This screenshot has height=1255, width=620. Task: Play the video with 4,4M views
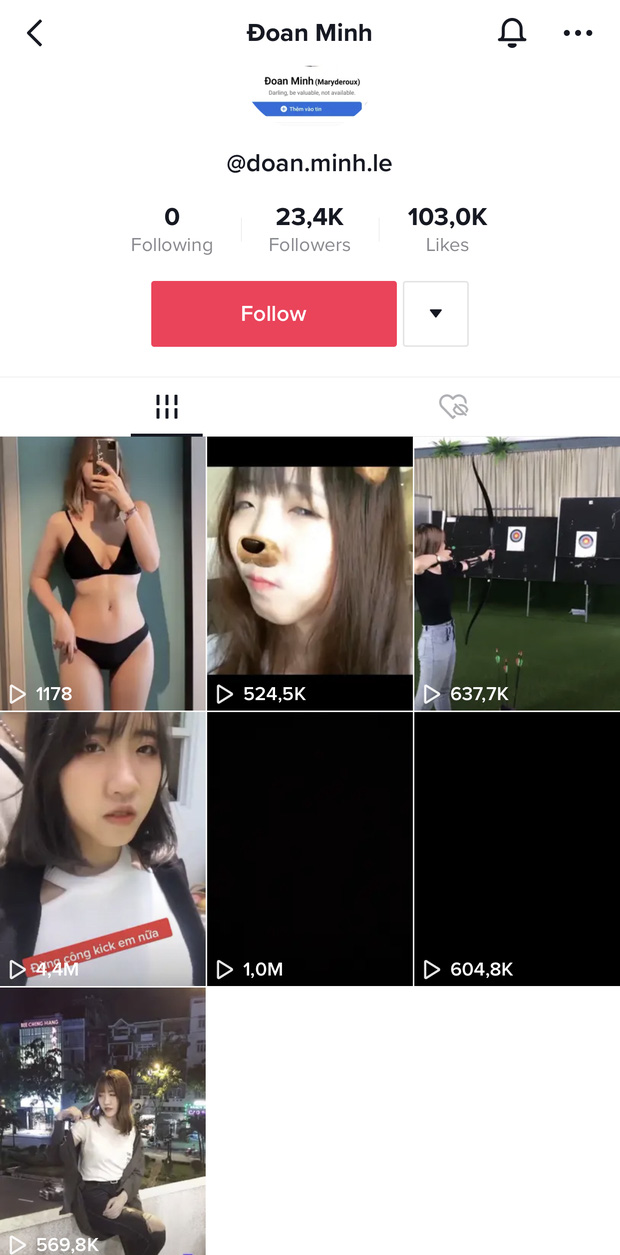(x=102, y=848)
